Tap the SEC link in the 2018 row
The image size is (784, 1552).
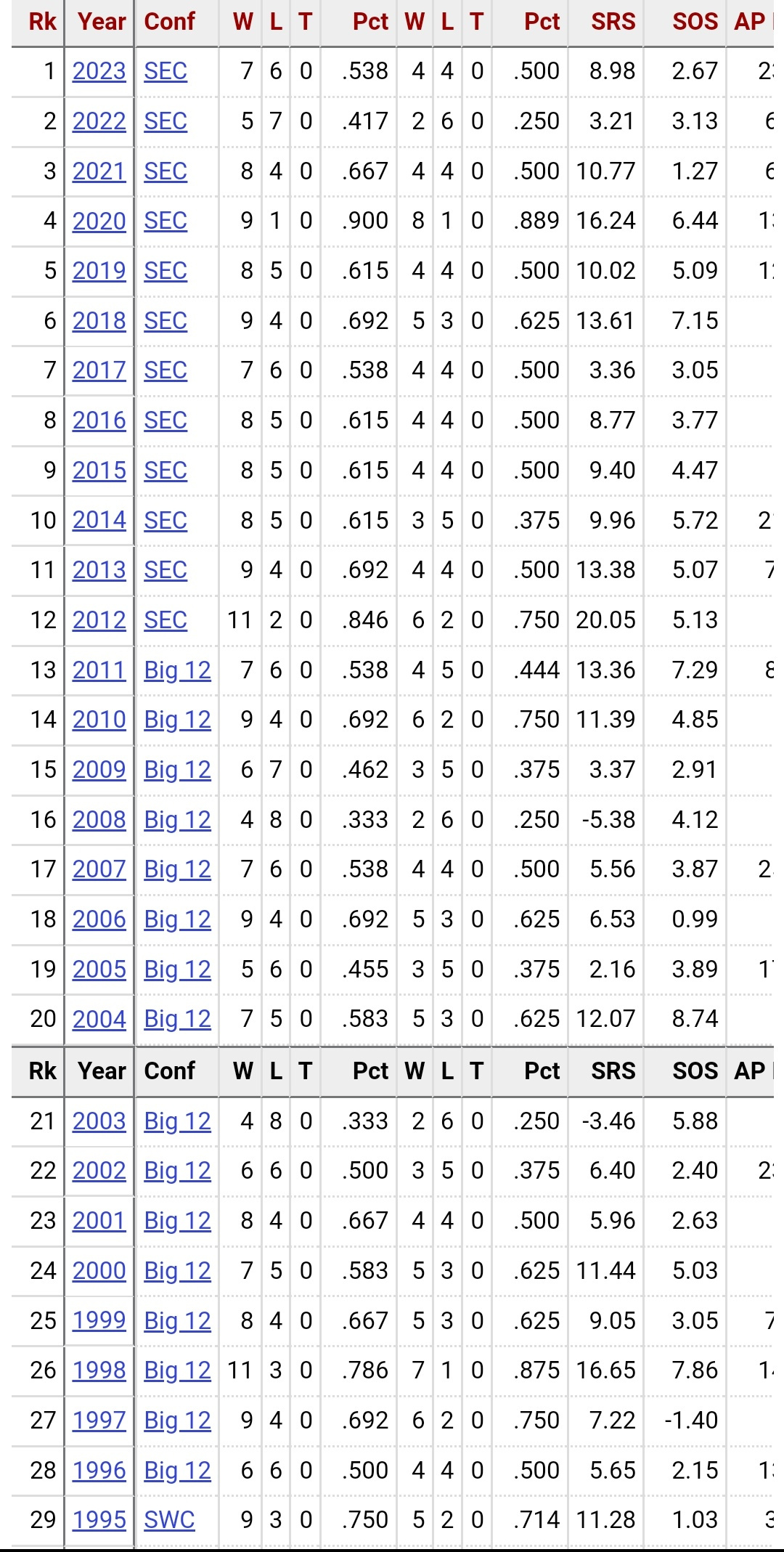click(166, 321)
